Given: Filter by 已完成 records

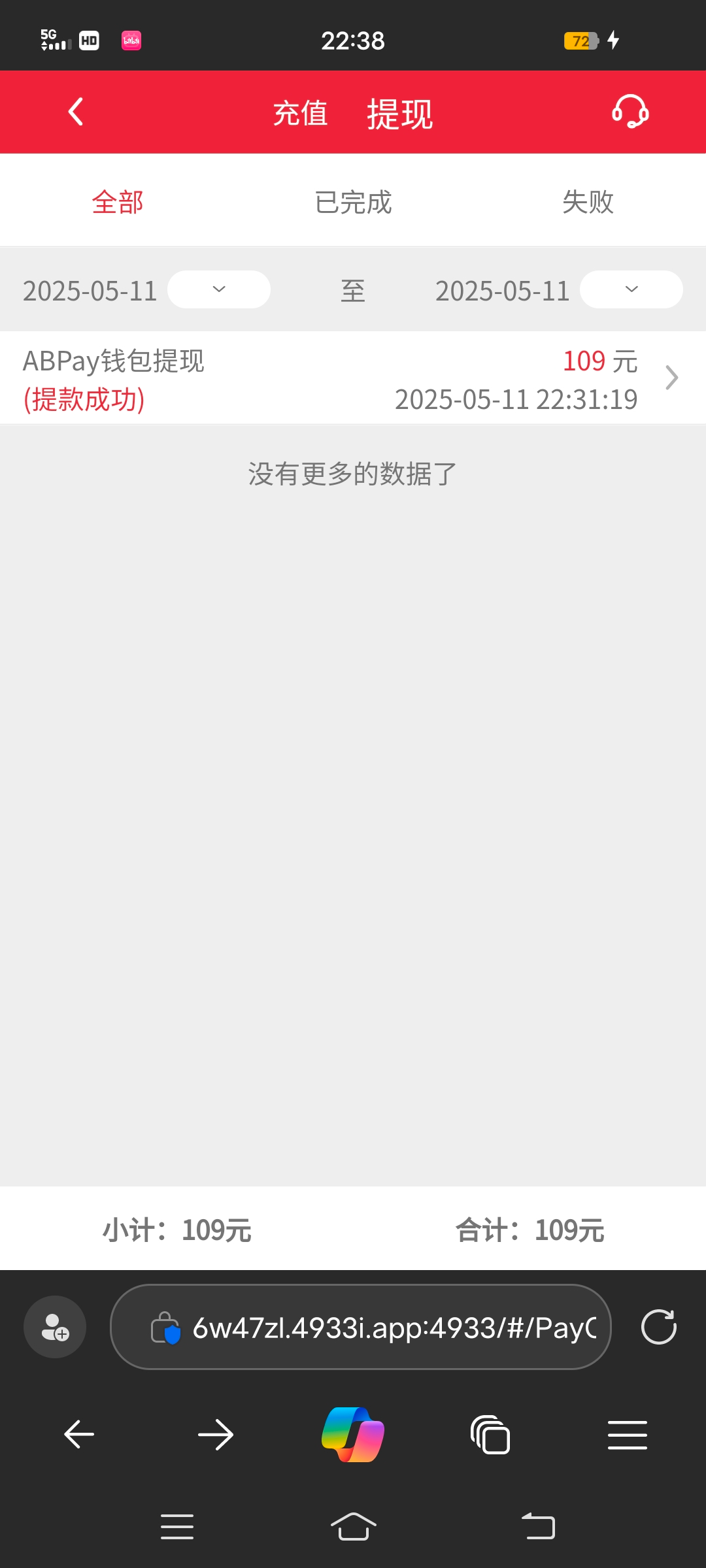Looking at the screenshot, I should pos(353,202).
